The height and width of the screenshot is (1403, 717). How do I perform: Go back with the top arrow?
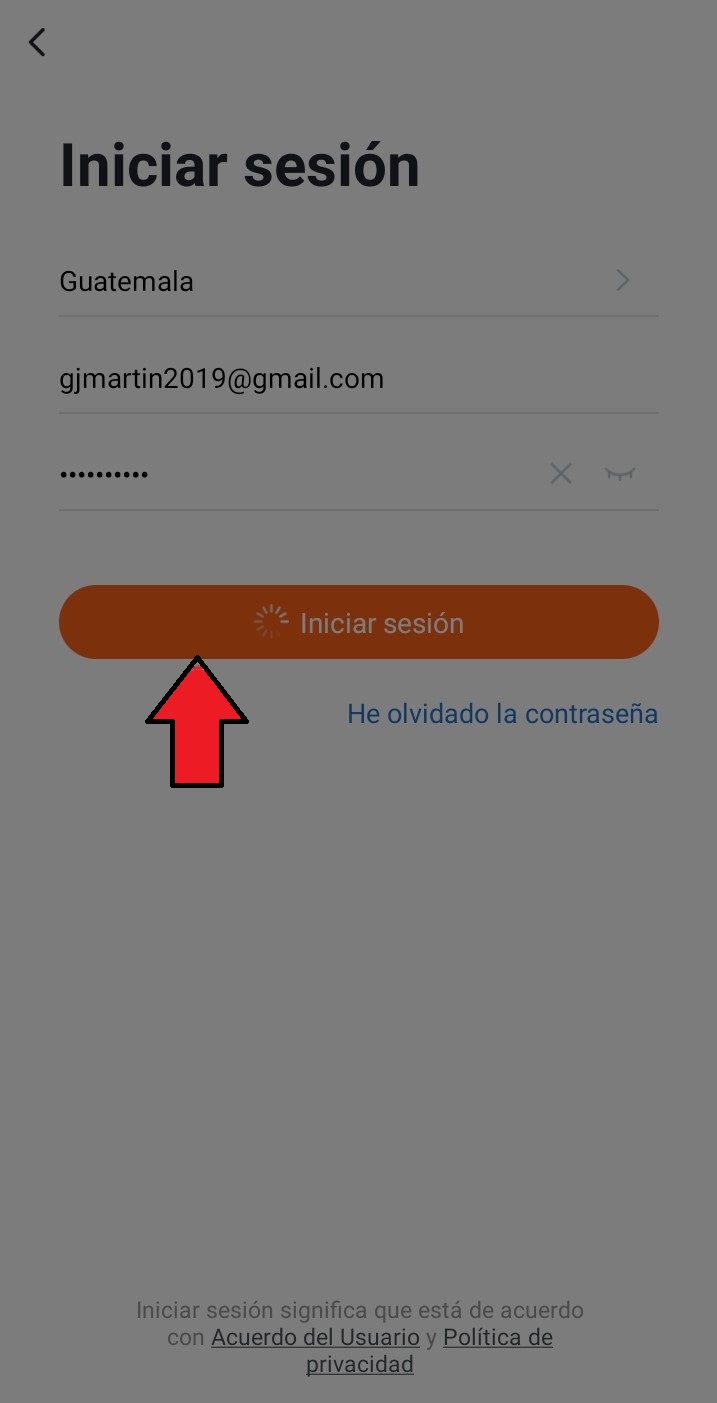click(37, 42)
